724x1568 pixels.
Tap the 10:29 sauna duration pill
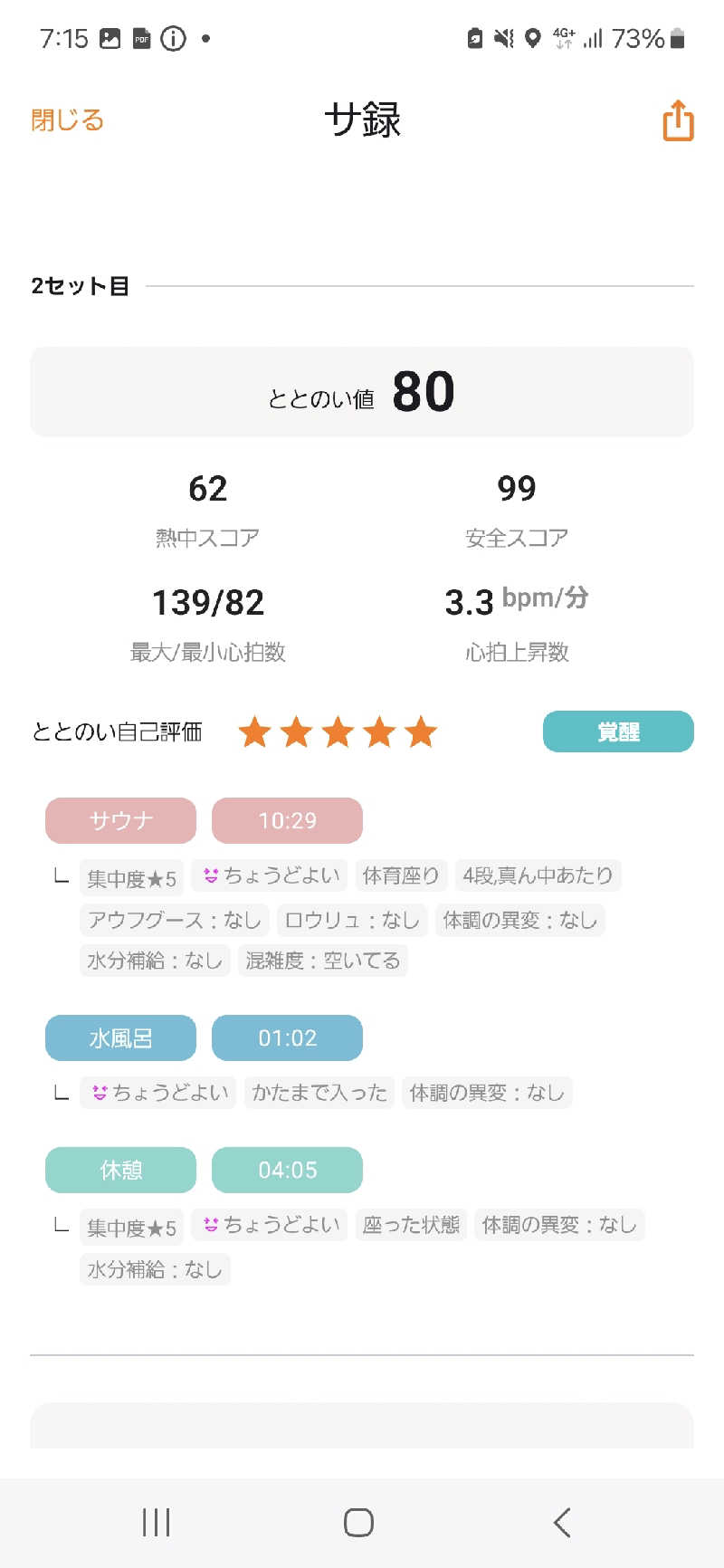(287, 820)
